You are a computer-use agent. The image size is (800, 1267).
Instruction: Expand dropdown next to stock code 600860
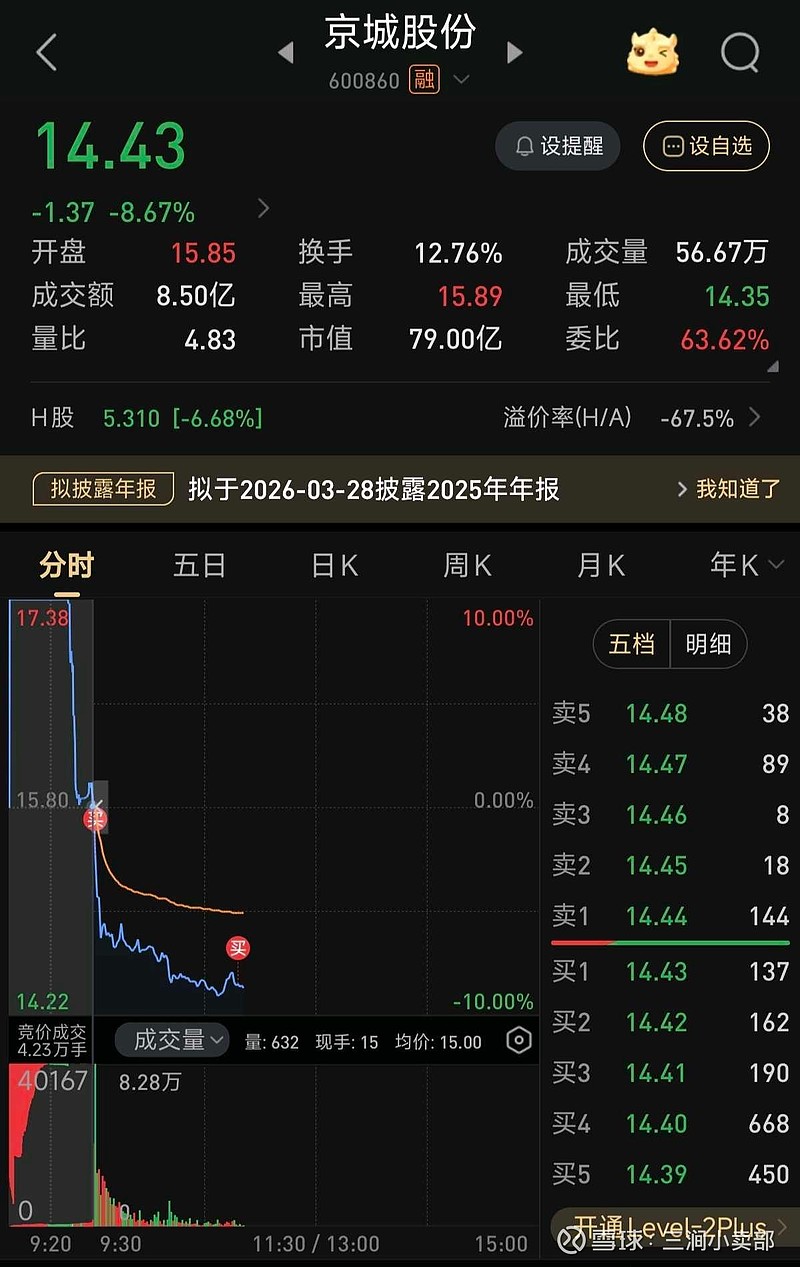point(461,80)
